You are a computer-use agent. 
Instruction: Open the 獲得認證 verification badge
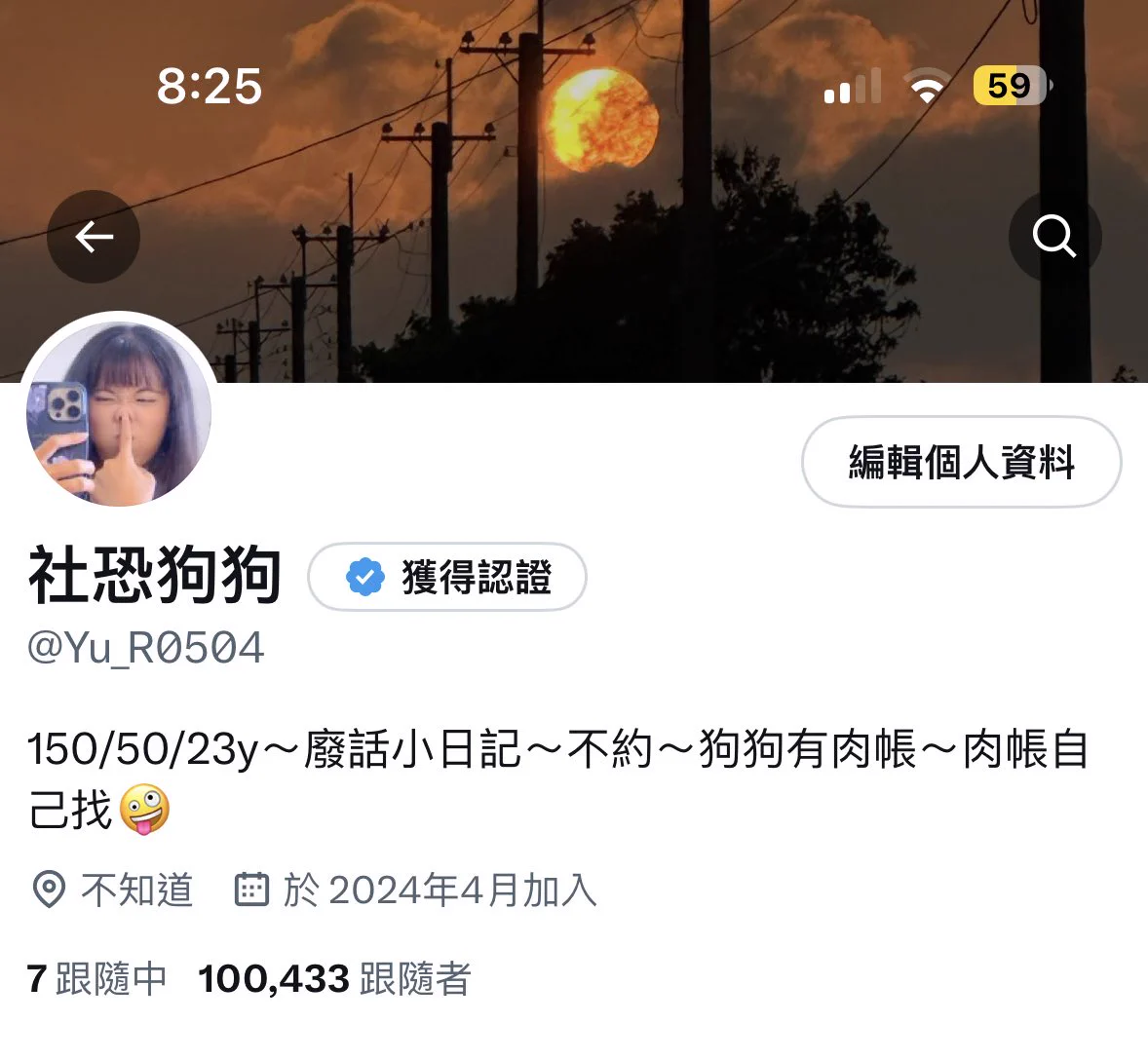[447, 577]
